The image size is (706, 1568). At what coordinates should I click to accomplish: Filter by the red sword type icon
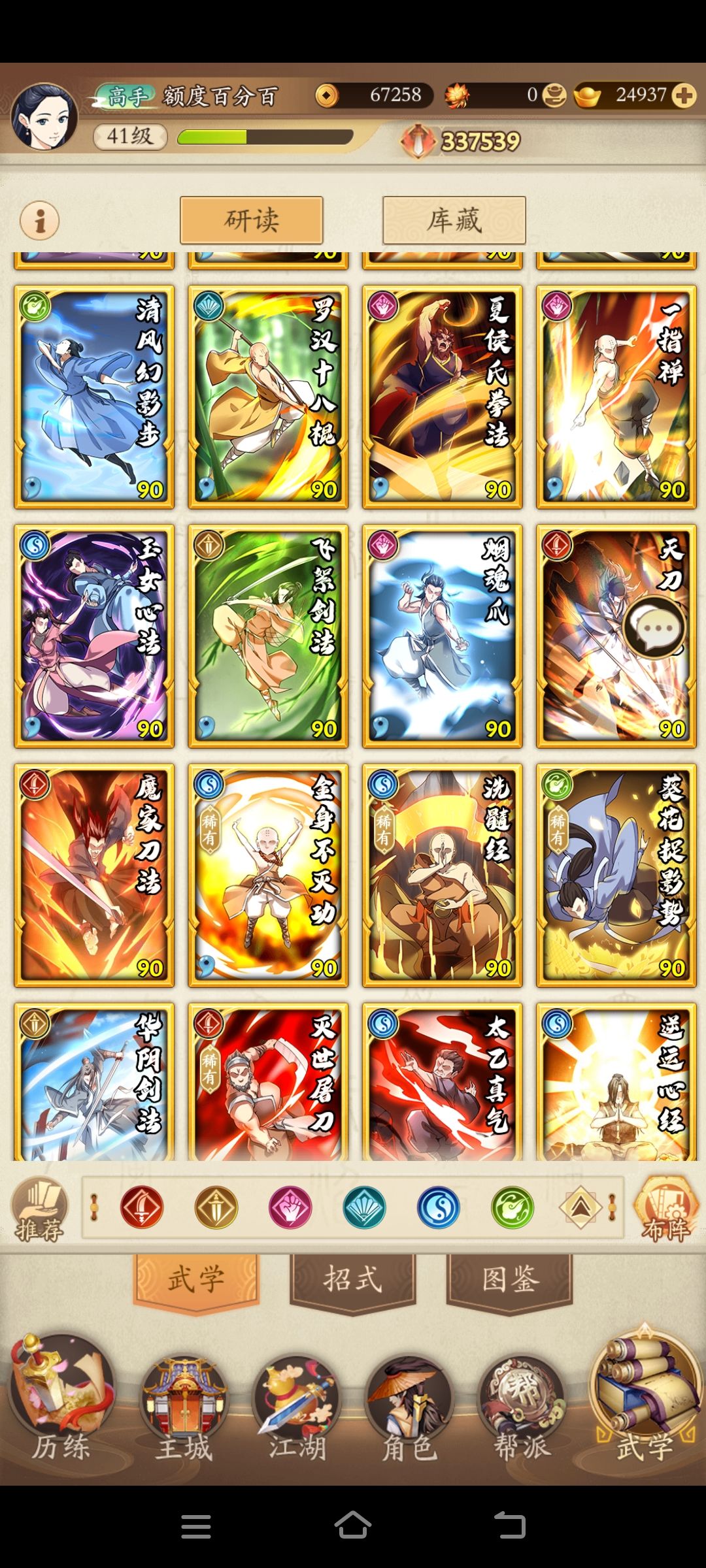point(142,1207)
